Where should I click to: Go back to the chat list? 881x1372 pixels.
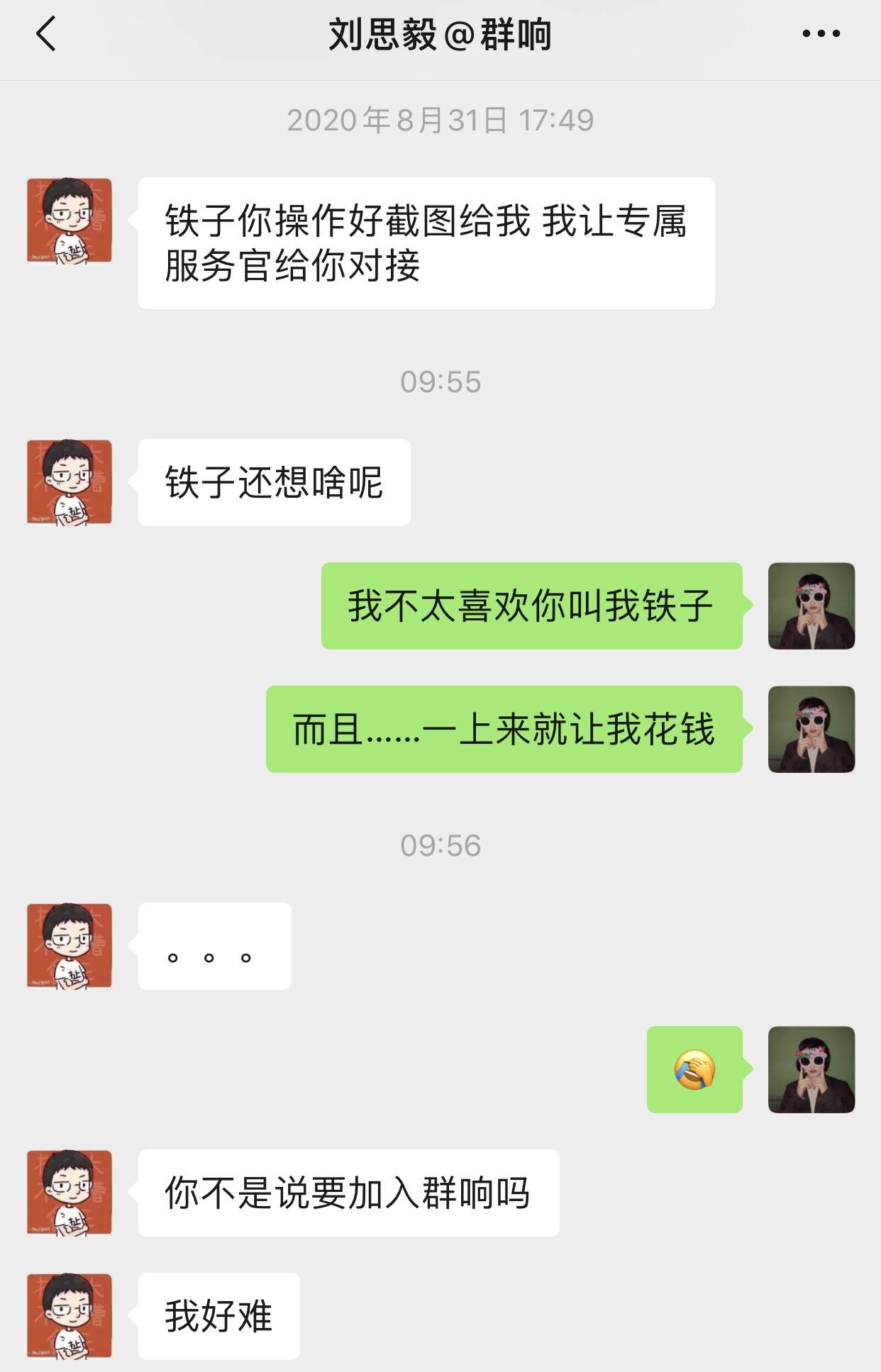tap(46, 34)
